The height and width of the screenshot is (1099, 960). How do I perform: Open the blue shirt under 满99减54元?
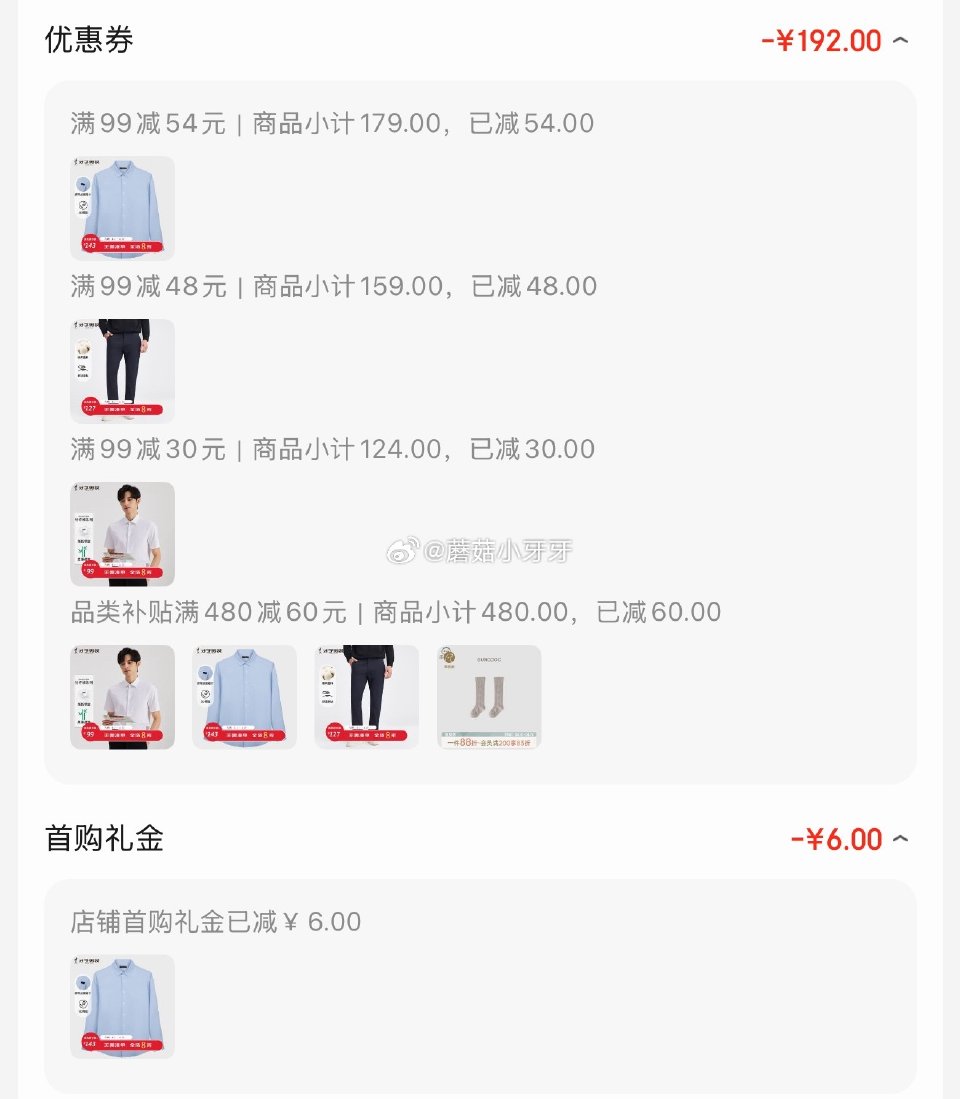point(123,208)
